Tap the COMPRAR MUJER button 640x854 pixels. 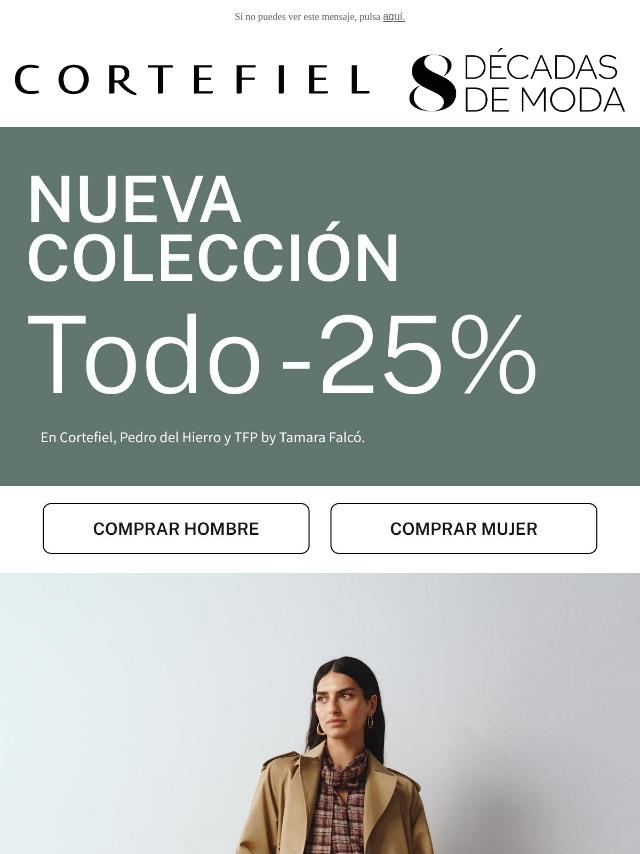[x=464, y=529]
